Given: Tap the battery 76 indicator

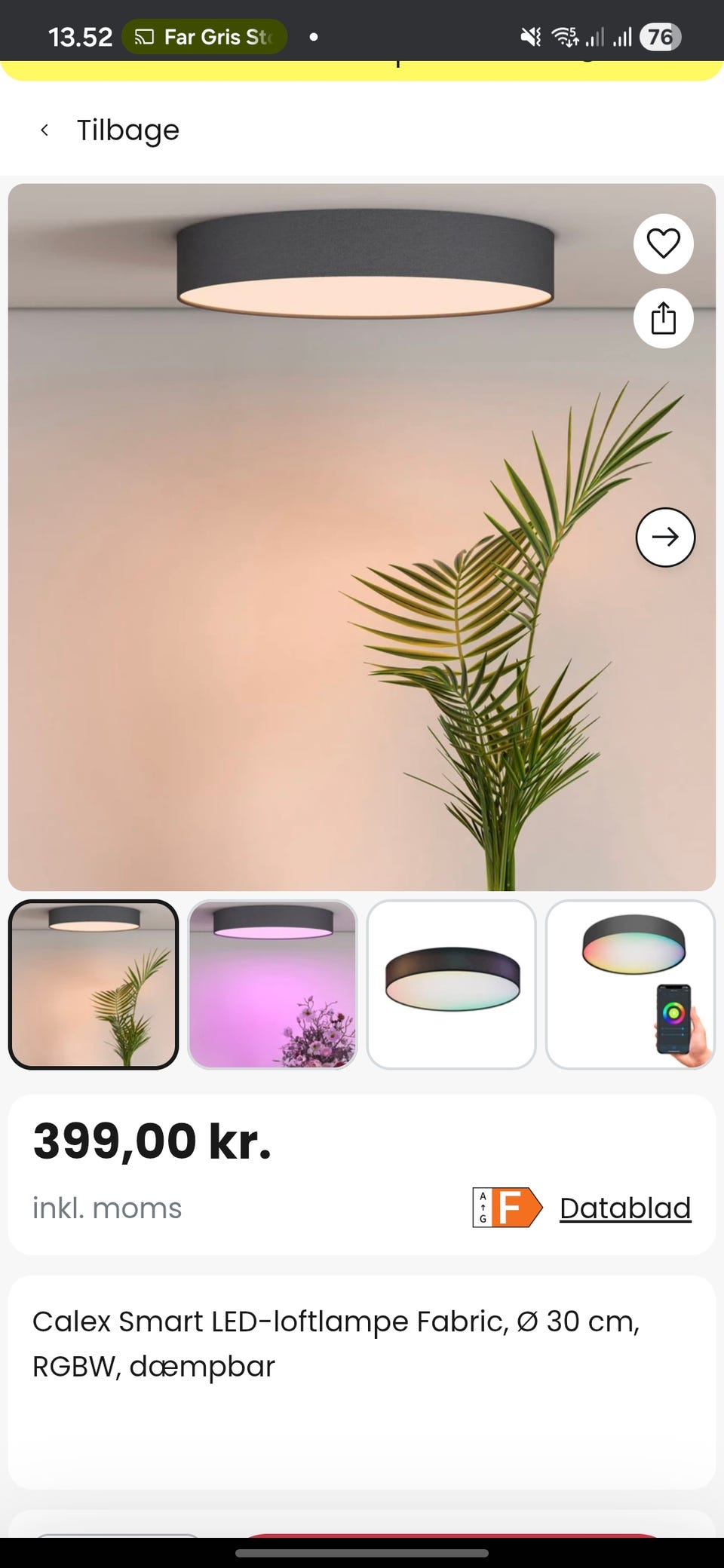Looking at the screenshot, I should (x=659, y=35).
